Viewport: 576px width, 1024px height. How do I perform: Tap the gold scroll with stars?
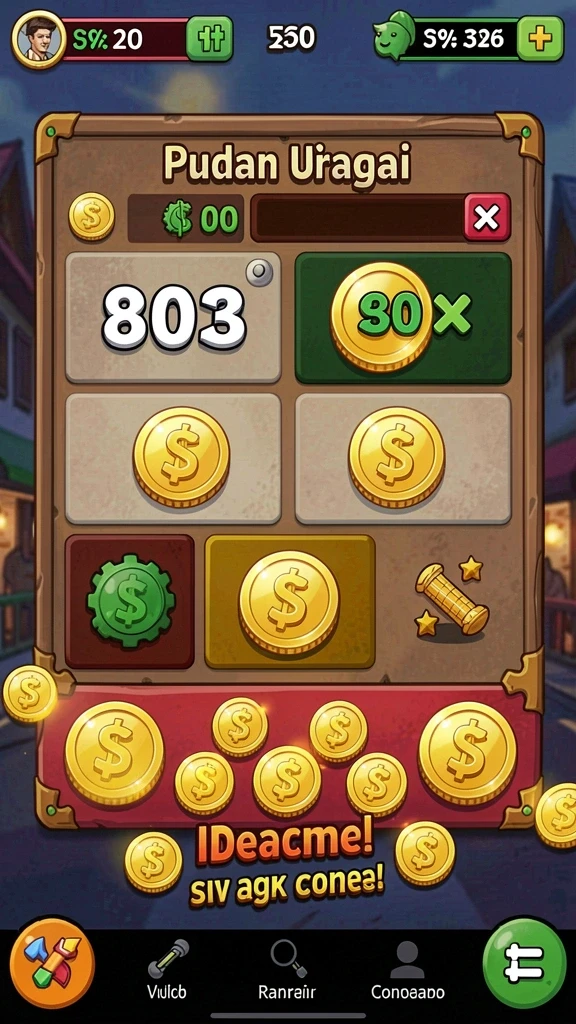pyautogui.click(x=452, y=596)
